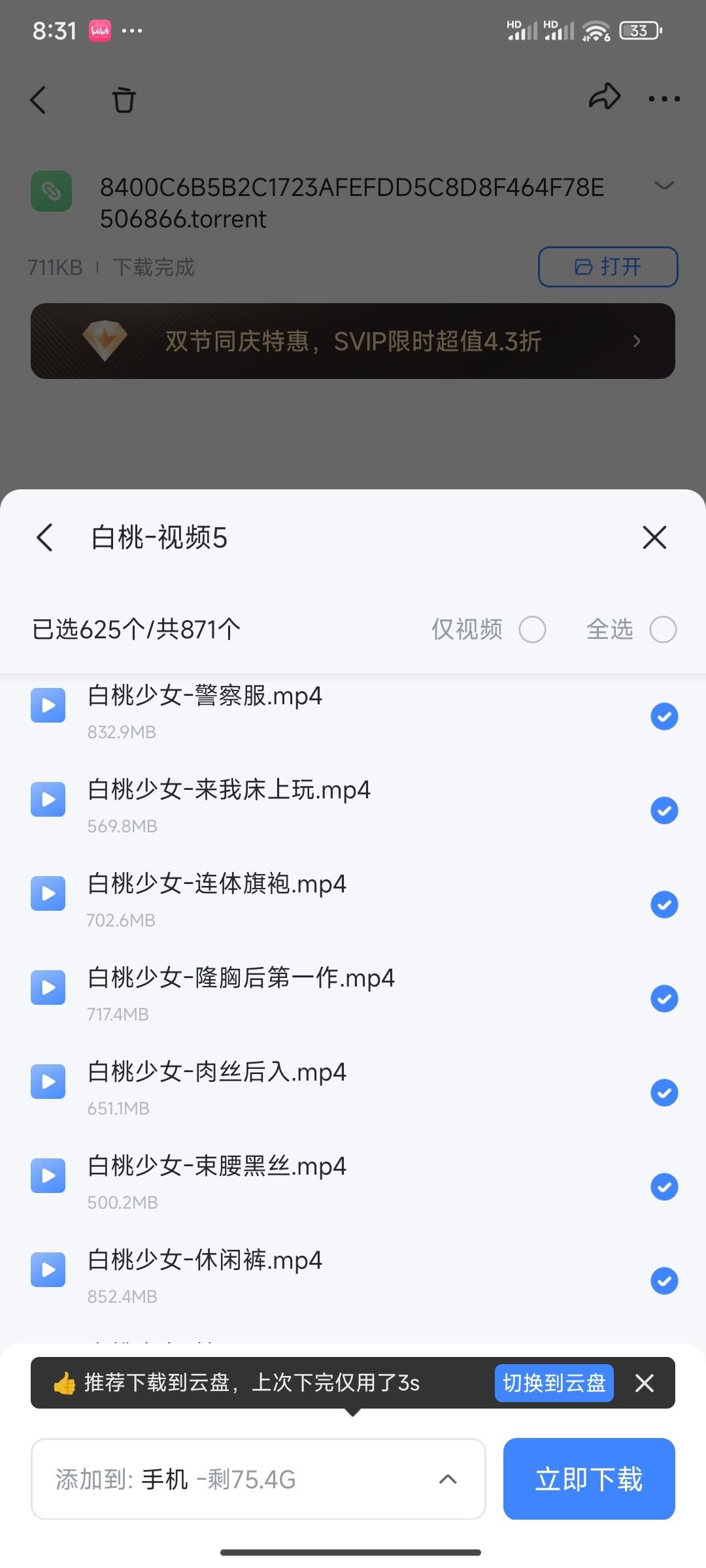Go back from the 白桃-视频5 folder
The height and width of the screenshot is (1568, 706).
(x=44, y=538)
